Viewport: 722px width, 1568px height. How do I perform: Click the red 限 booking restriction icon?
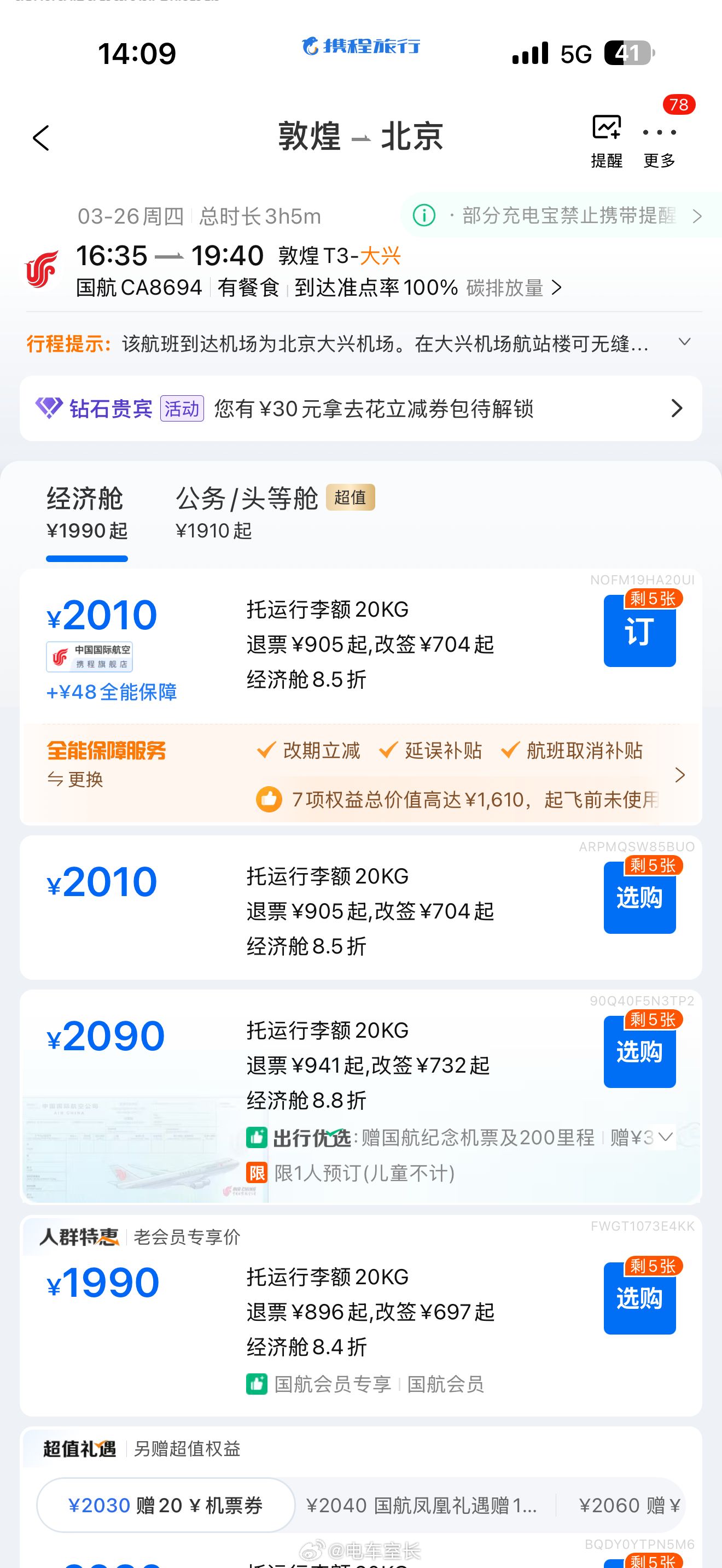(257, 1173)
